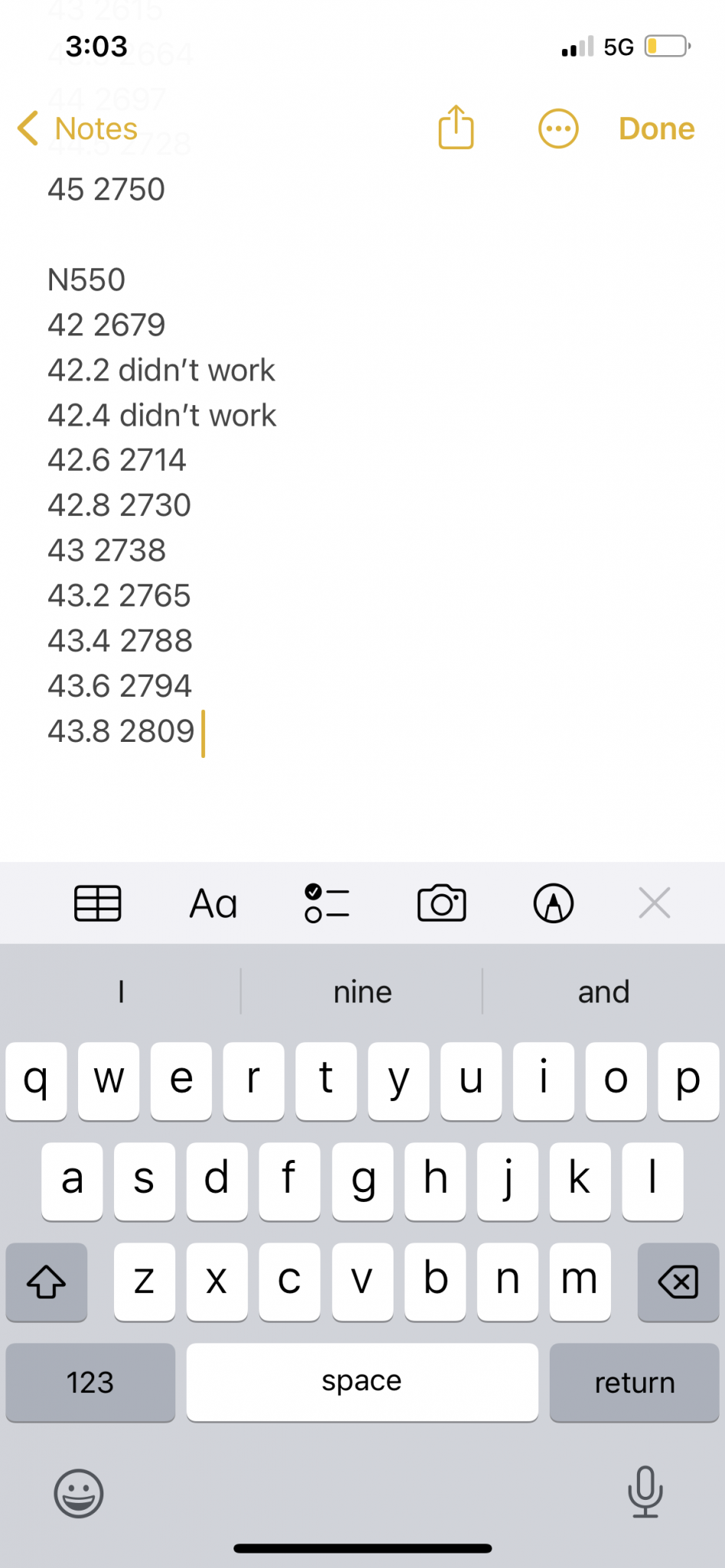
Task: Tap the return key
Action: pos(634,1382)
